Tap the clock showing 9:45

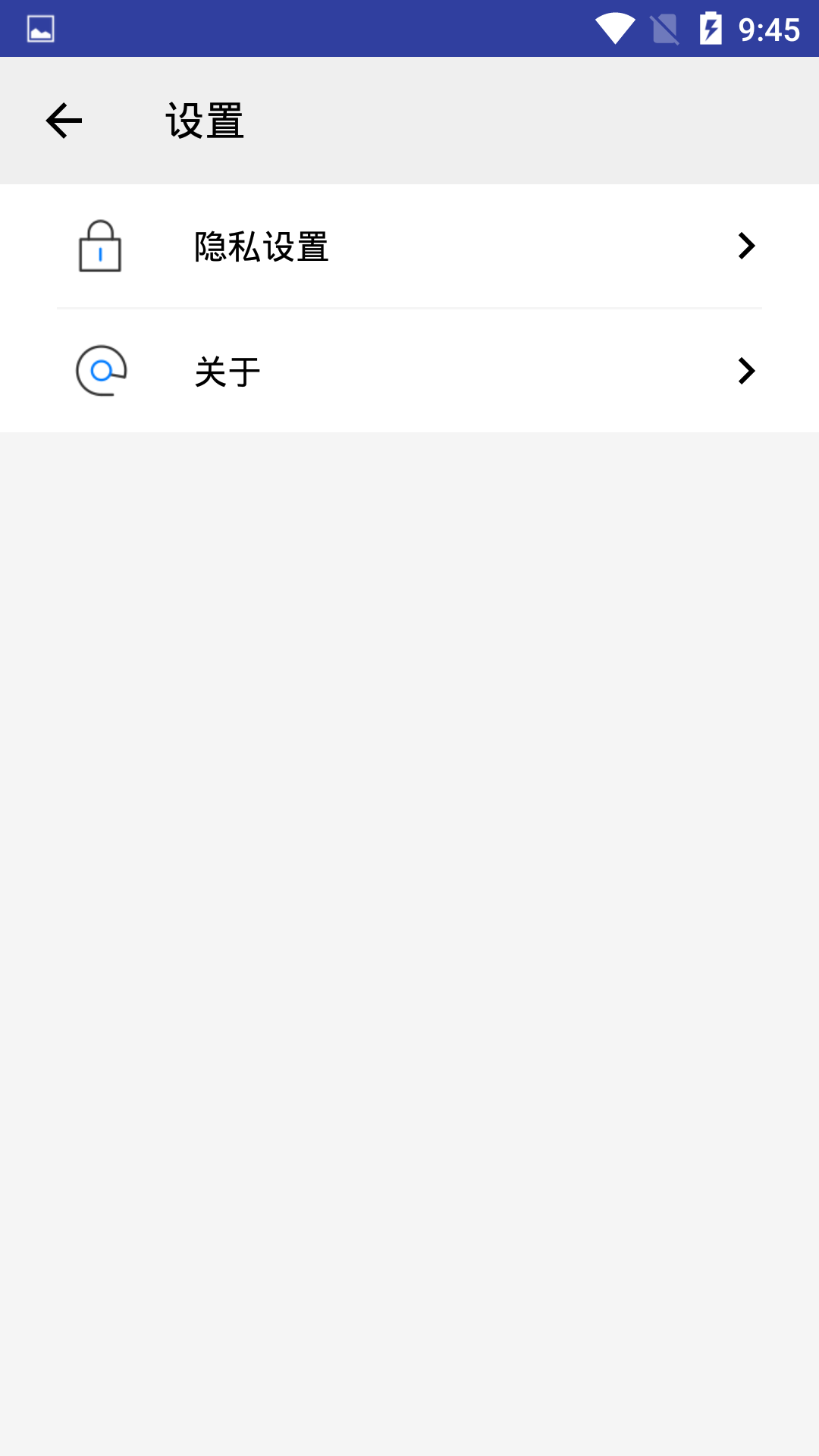[769, 29]
